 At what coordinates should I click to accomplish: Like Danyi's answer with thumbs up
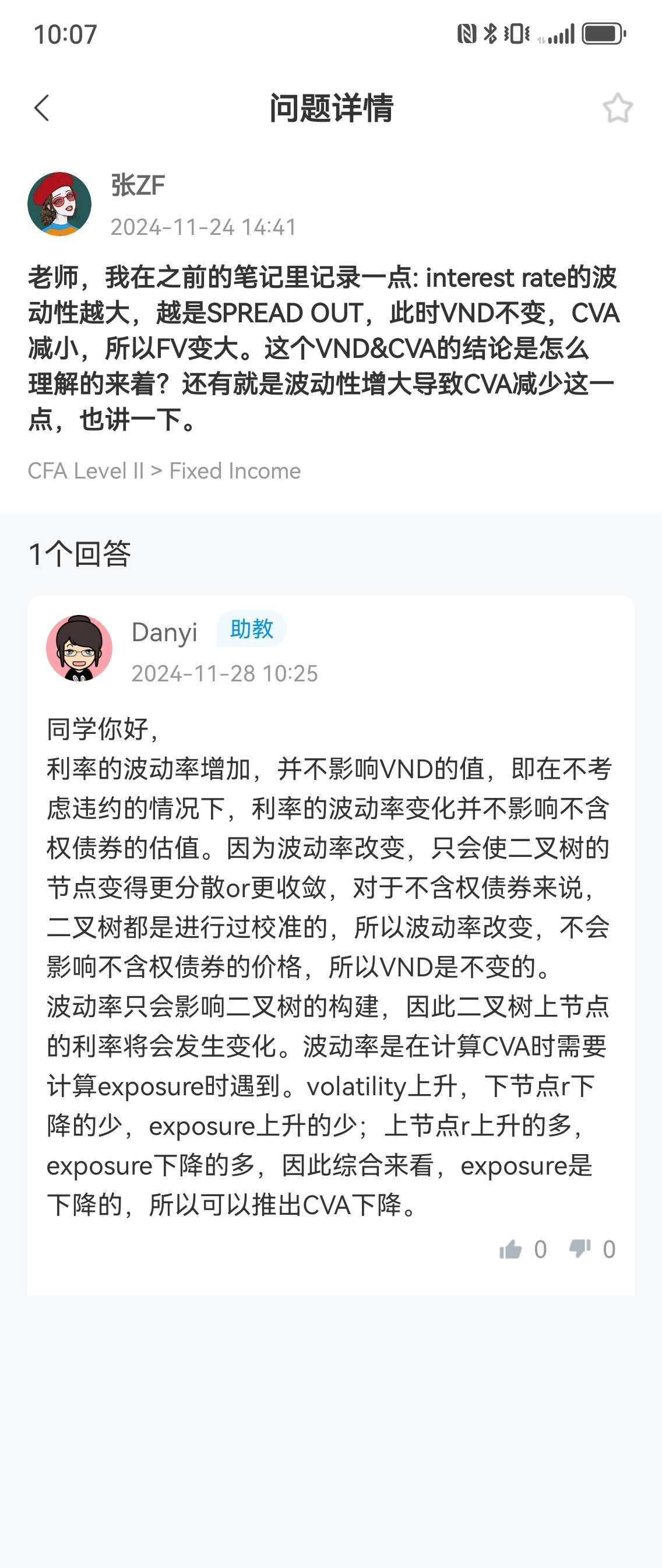[511, 1249]
